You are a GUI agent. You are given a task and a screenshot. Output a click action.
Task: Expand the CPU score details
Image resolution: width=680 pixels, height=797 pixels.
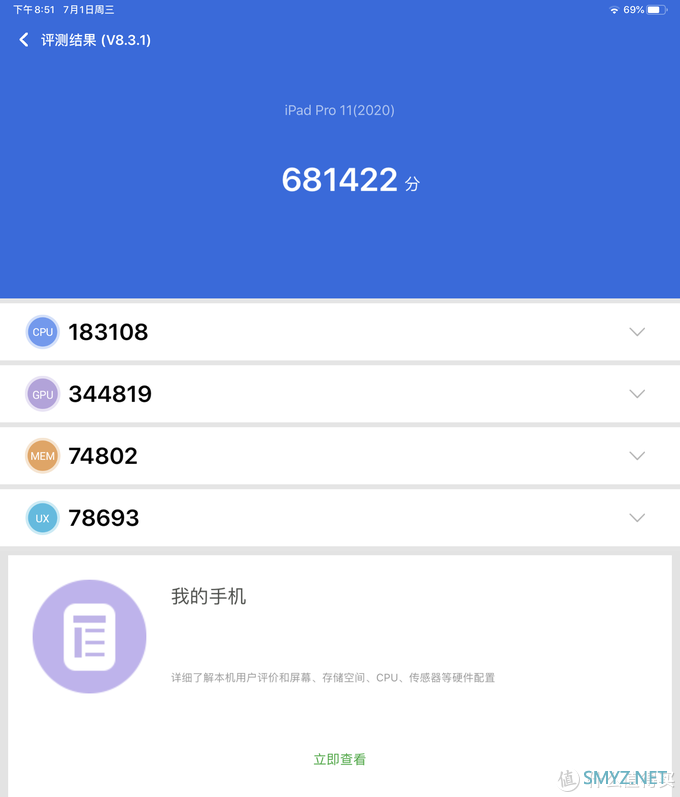pyautogui.click(x=637, y=332)
